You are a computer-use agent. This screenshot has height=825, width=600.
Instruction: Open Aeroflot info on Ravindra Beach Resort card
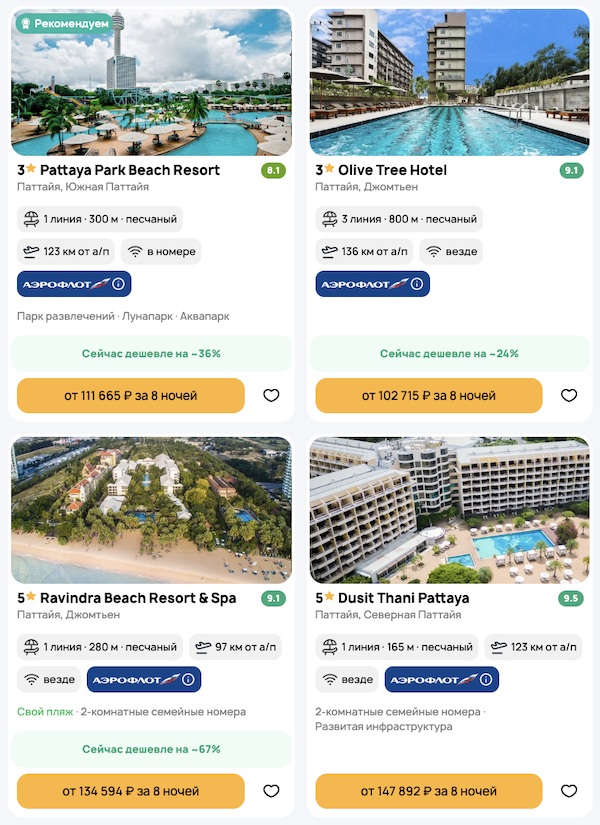[x=189, y=680]
